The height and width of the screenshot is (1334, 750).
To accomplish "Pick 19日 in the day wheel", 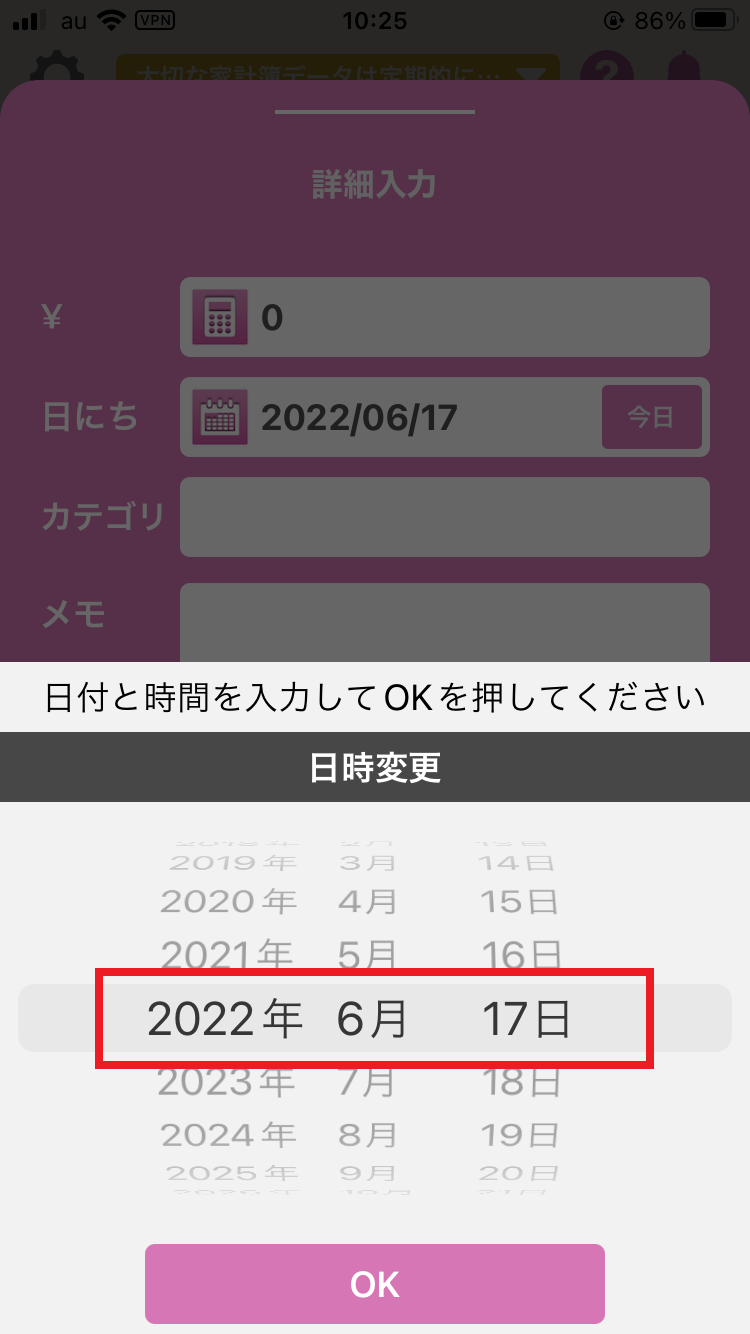I will [520, 1134].
